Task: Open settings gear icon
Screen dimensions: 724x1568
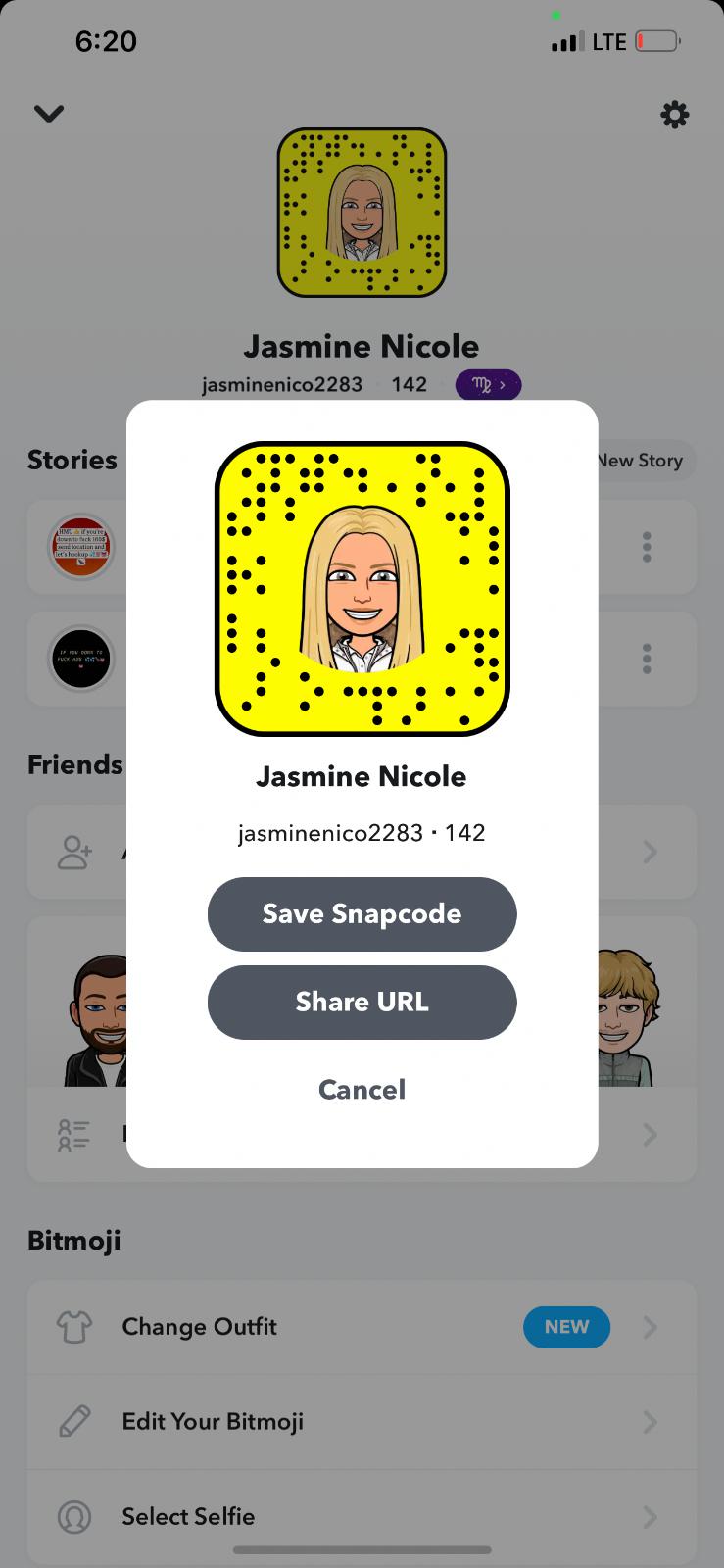Action: pos(674,116)
